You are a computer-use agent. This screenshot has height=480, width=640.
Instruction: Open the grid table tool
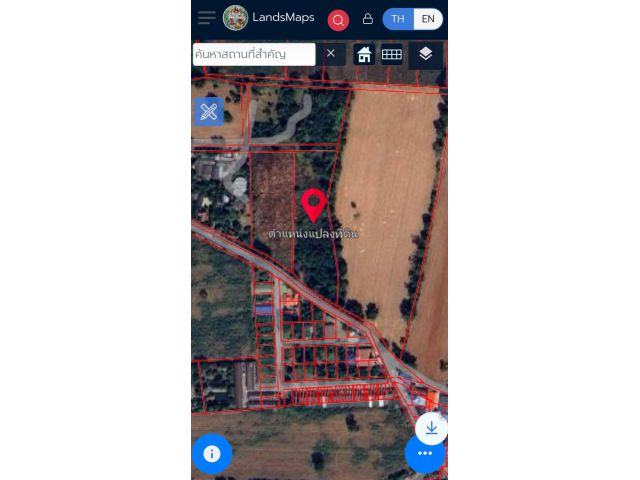pos(392,54)
